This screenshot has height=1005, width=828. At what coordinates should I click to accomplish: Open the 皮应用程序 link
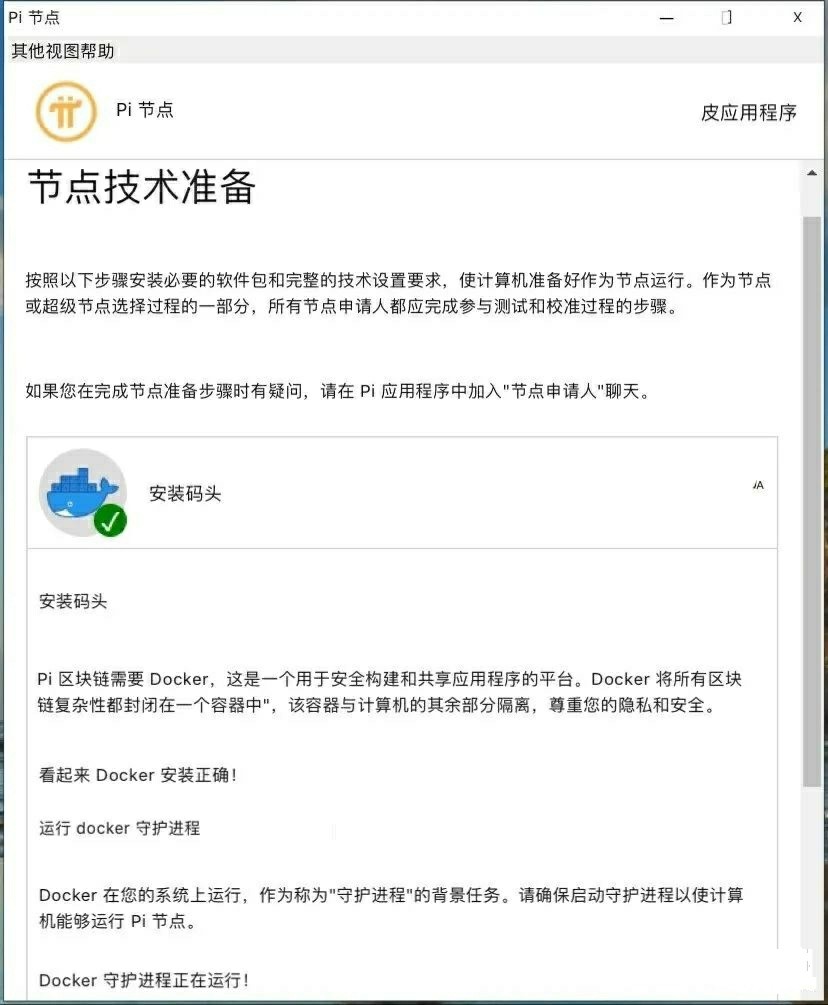(748, 112)
